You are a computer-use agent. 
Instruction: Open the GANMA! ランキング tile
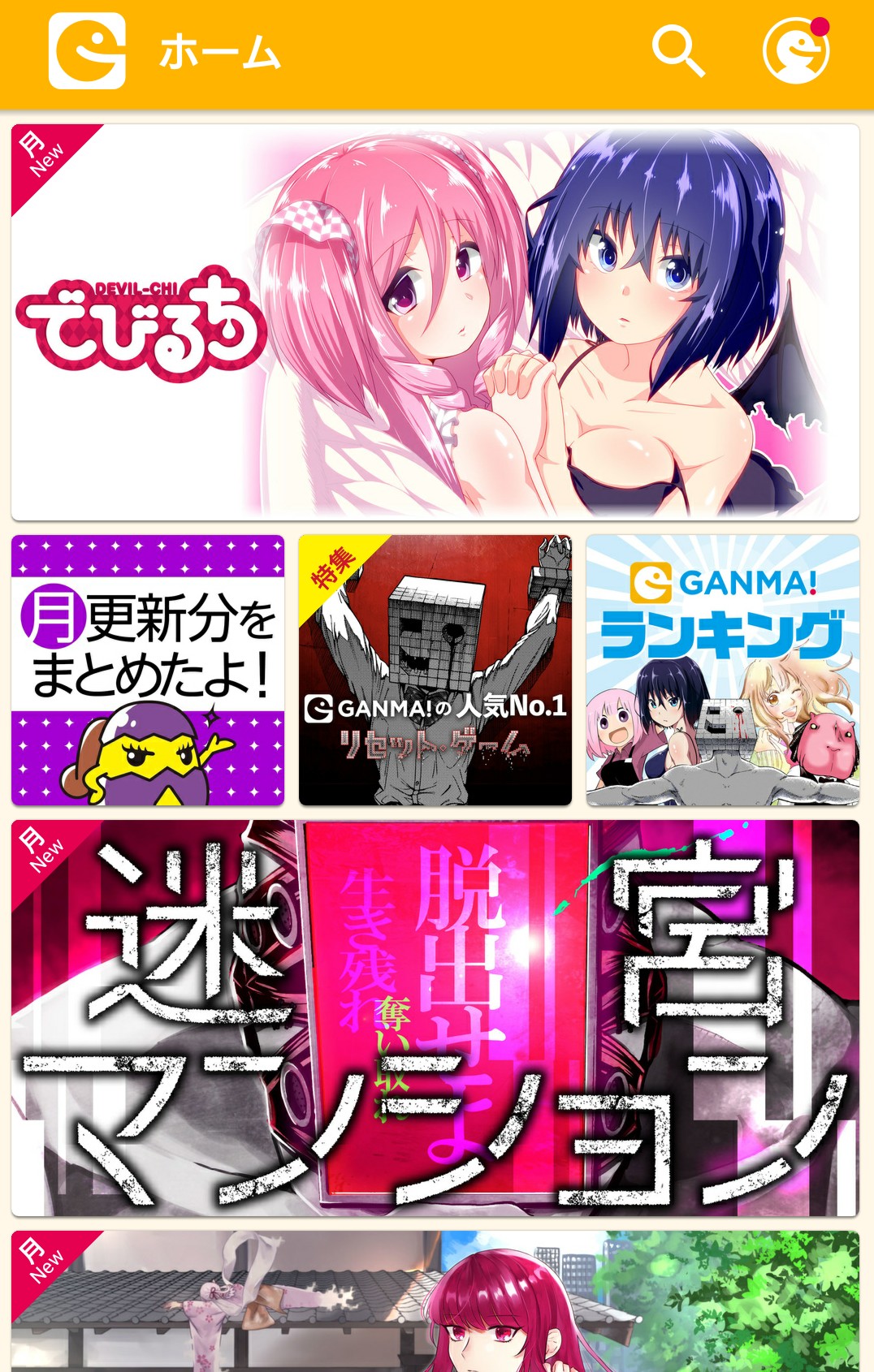coord(722,670)
